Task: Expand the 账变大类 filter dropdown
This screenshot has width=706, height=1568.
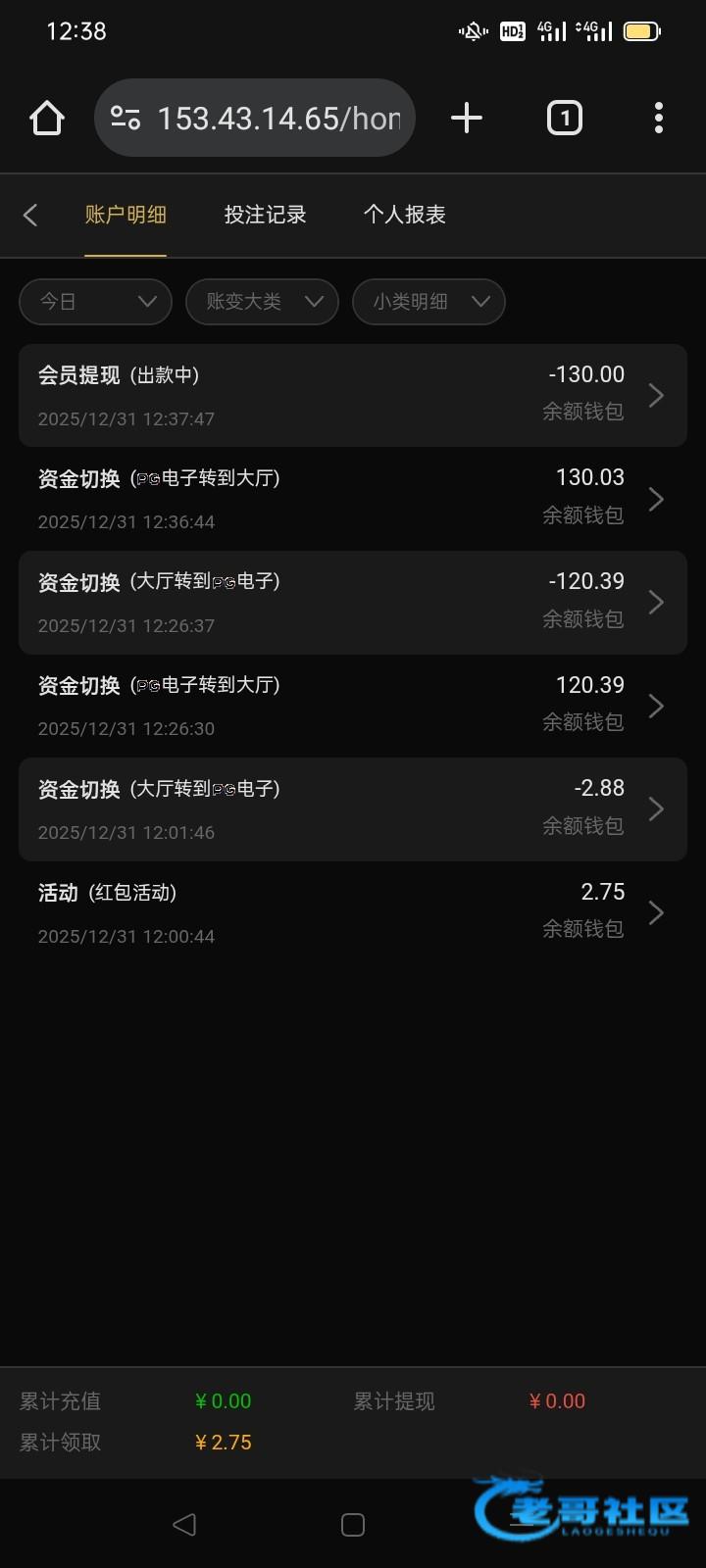Action: click(x=262, y=301)
